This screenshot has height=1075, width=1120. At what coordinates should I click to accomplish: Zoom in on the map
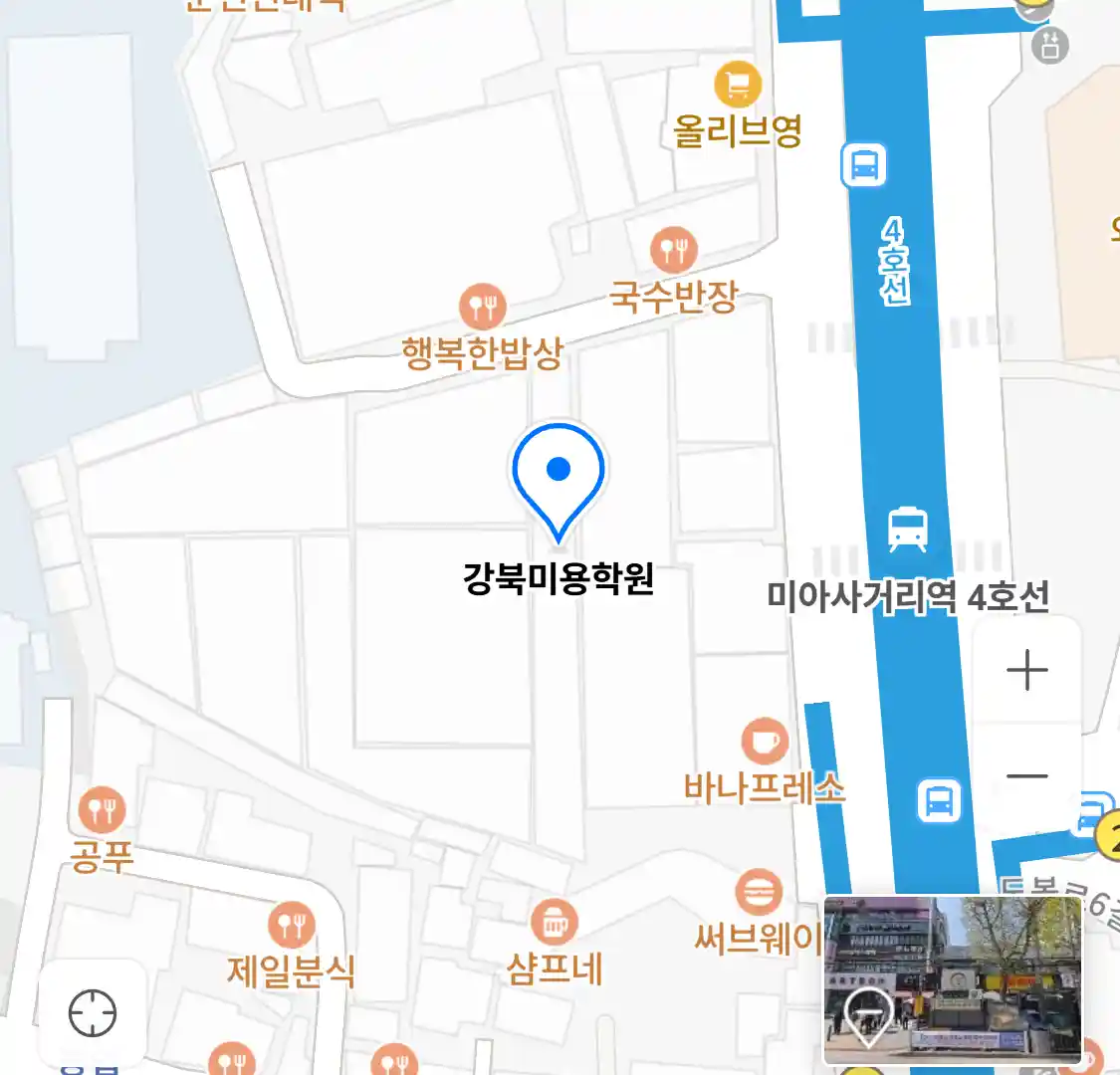(x=1026, y=671)
